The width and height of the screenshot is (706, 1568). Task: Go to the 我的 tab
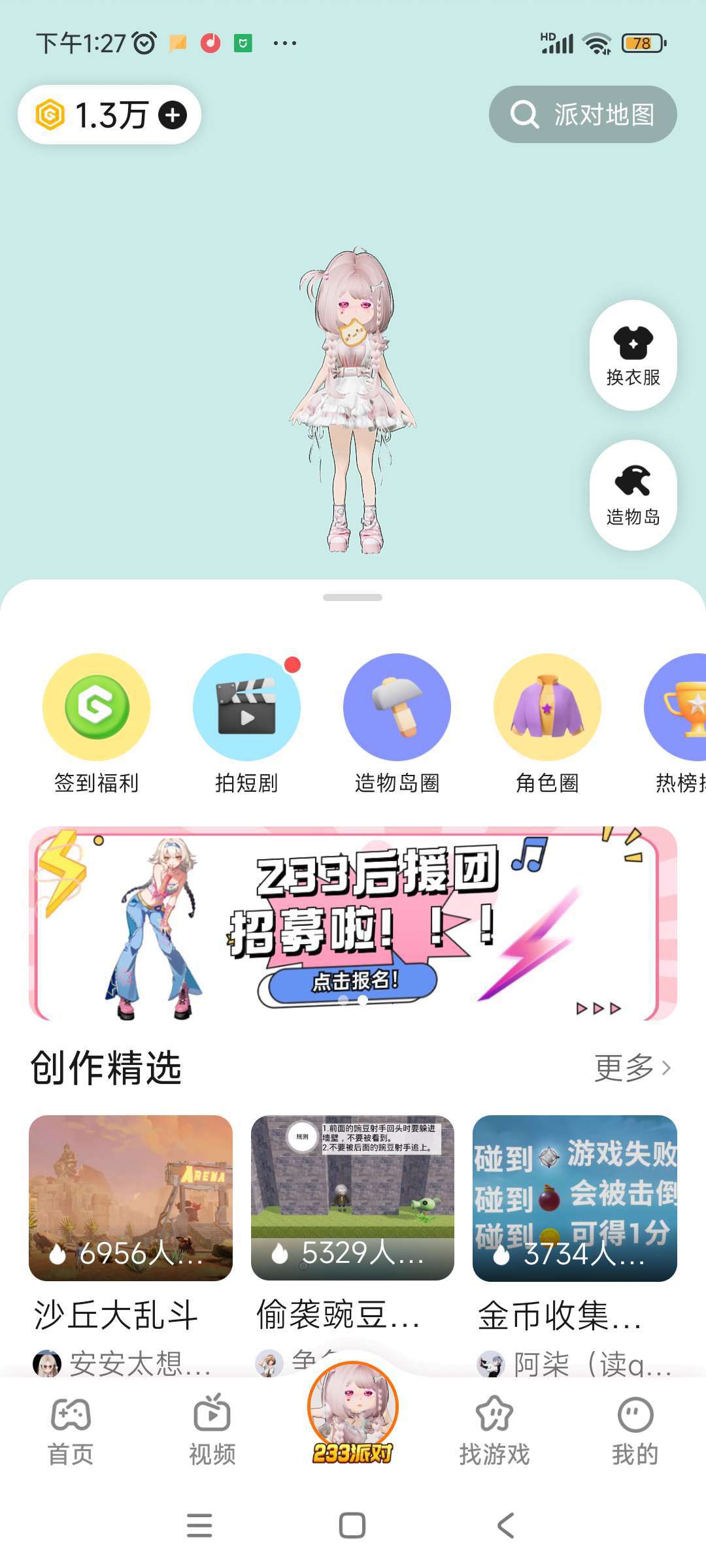pyautogui.click(x=635, y=1429)
